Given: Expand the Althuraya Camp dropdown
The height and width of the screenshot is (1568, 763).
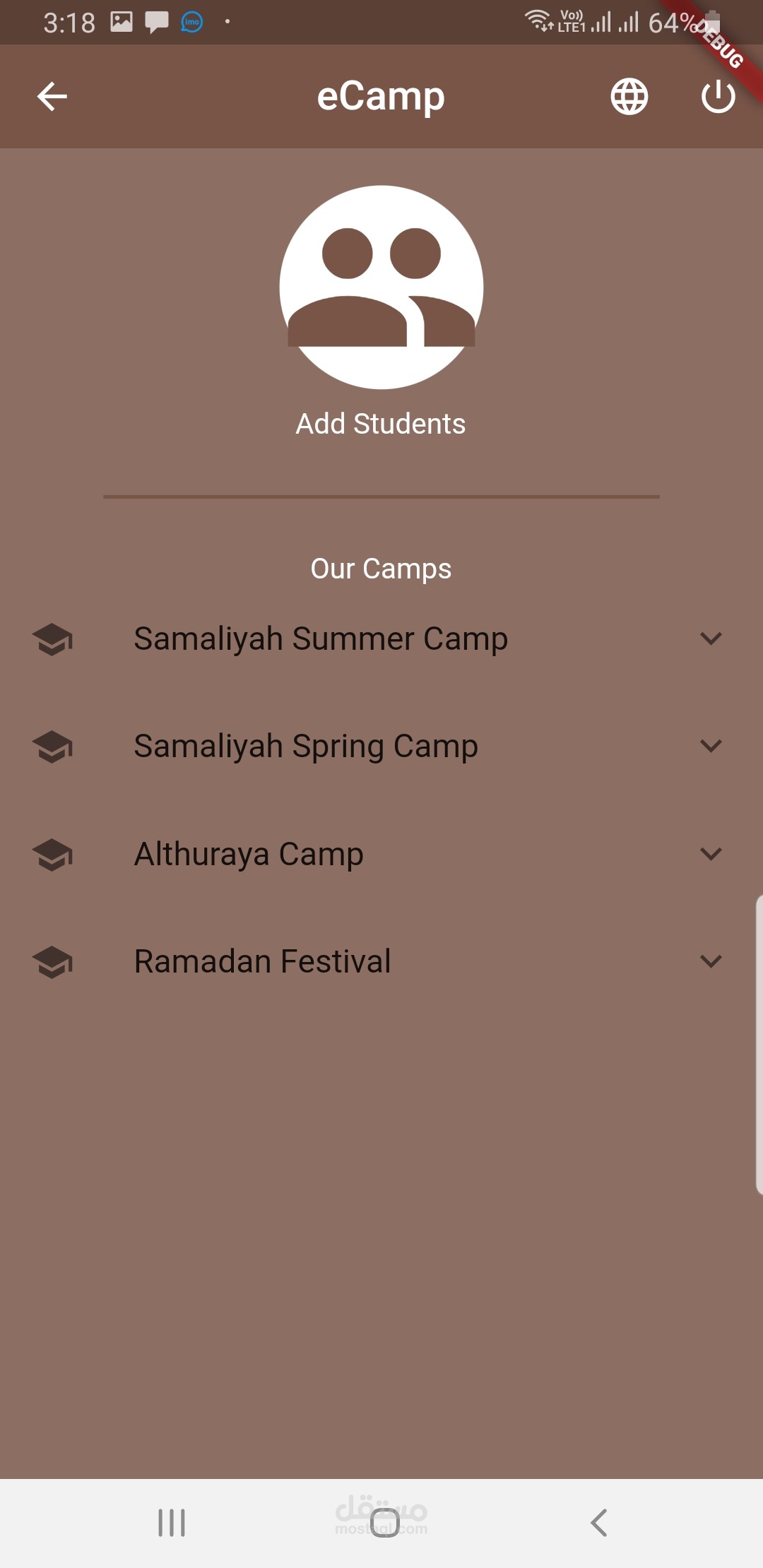Looking at the screenshot, I should (711, 854).
